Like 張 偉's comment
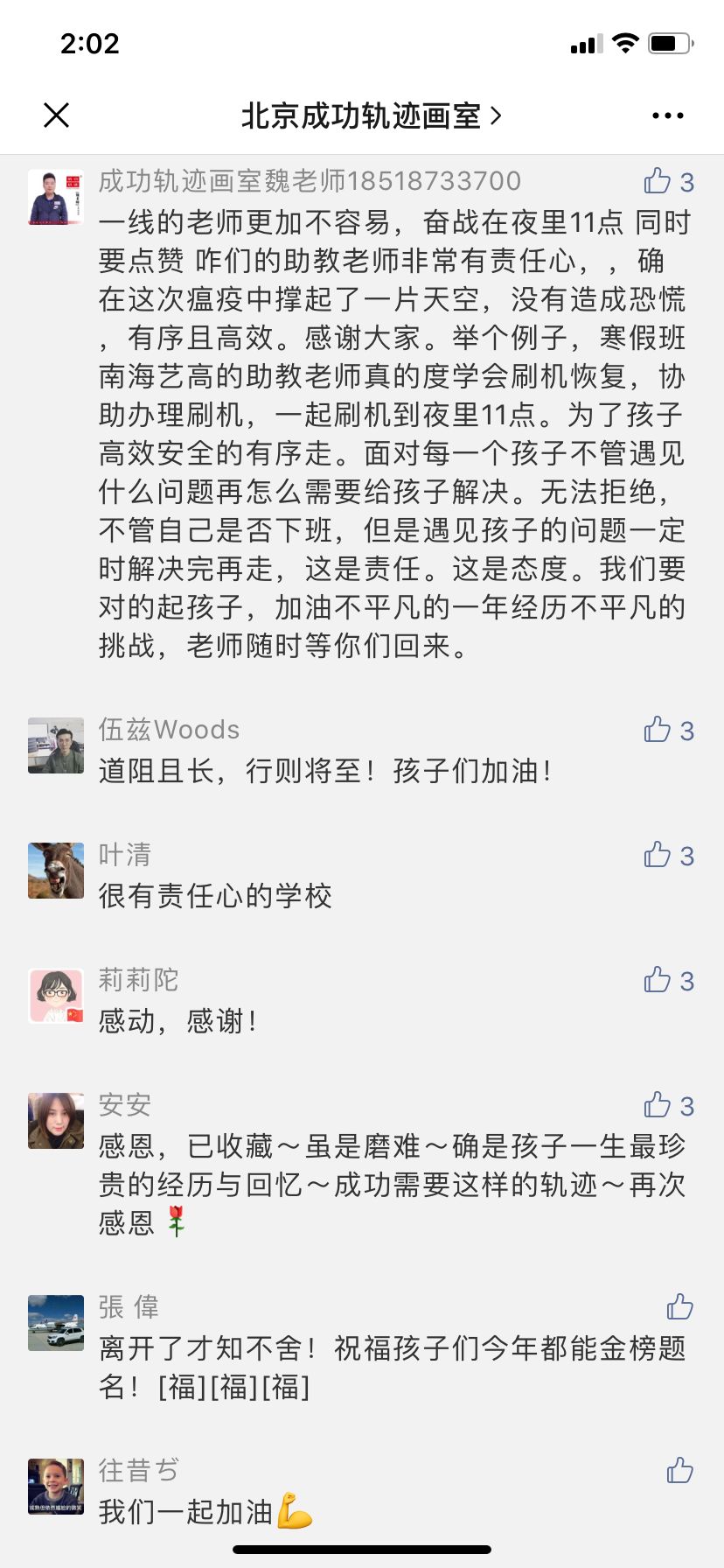 tap(679, 1307)
